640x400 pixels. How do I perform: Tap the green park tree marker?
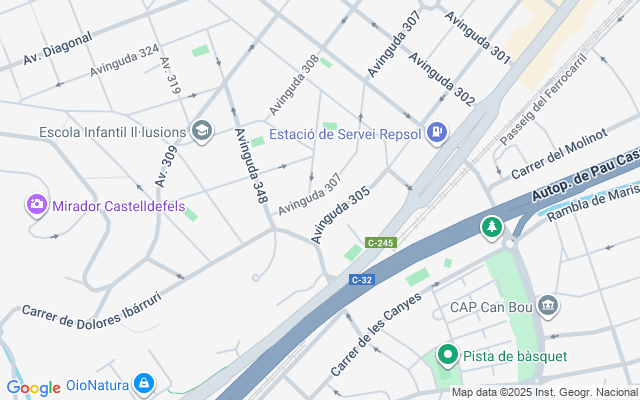[x=491, y=228]
